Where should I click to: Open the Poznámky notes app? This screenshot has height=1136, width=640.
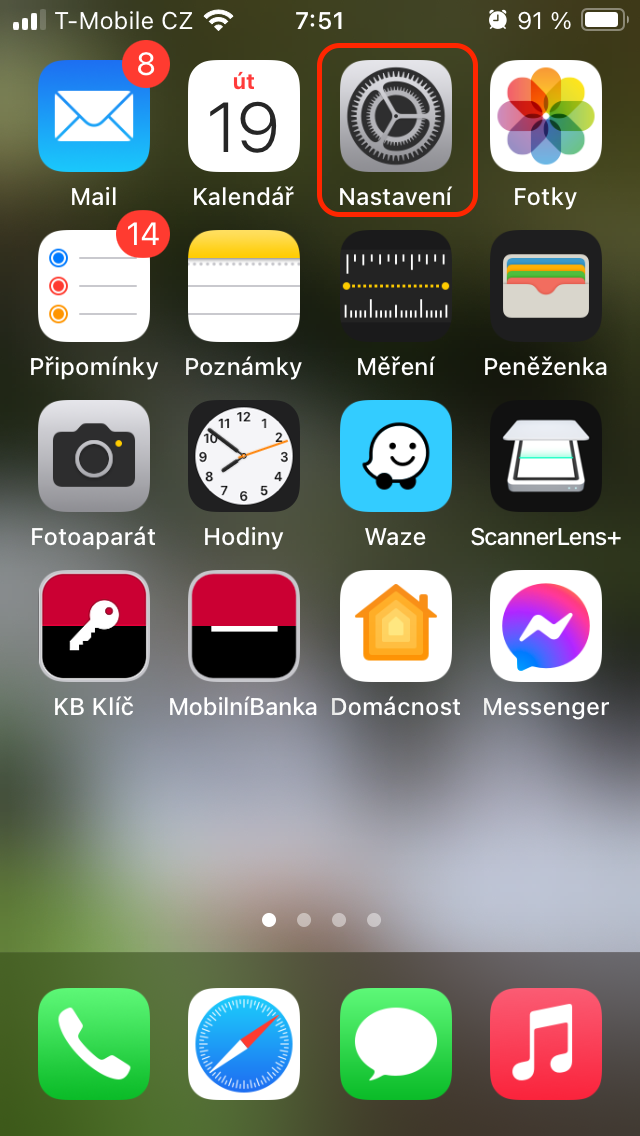click(244, 286)
